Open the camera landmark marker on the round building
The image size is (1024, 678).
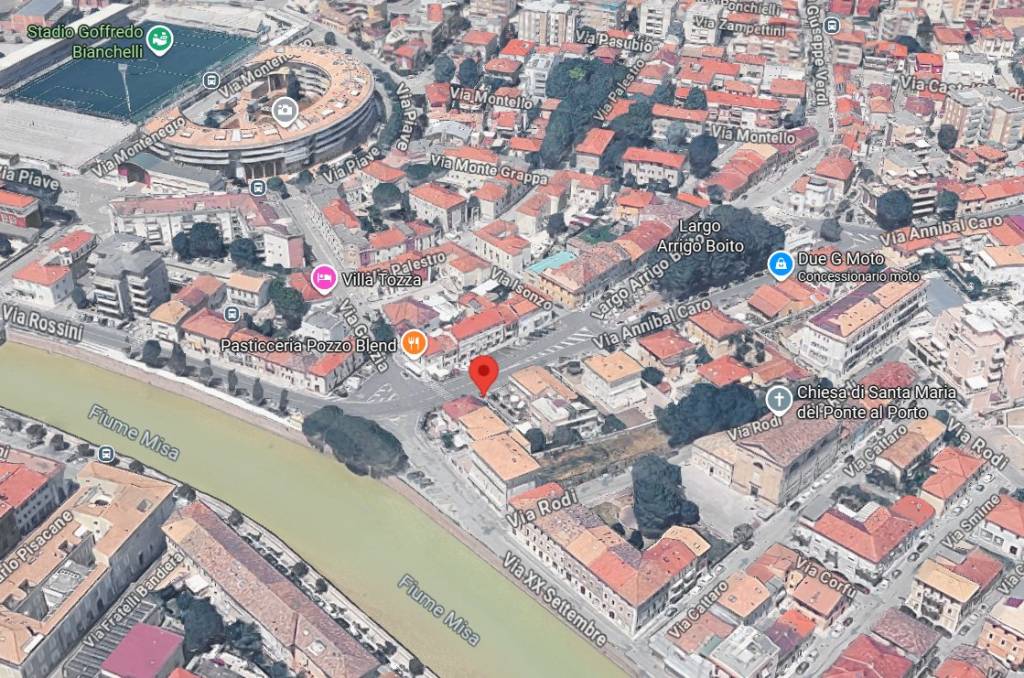(285, 112)
